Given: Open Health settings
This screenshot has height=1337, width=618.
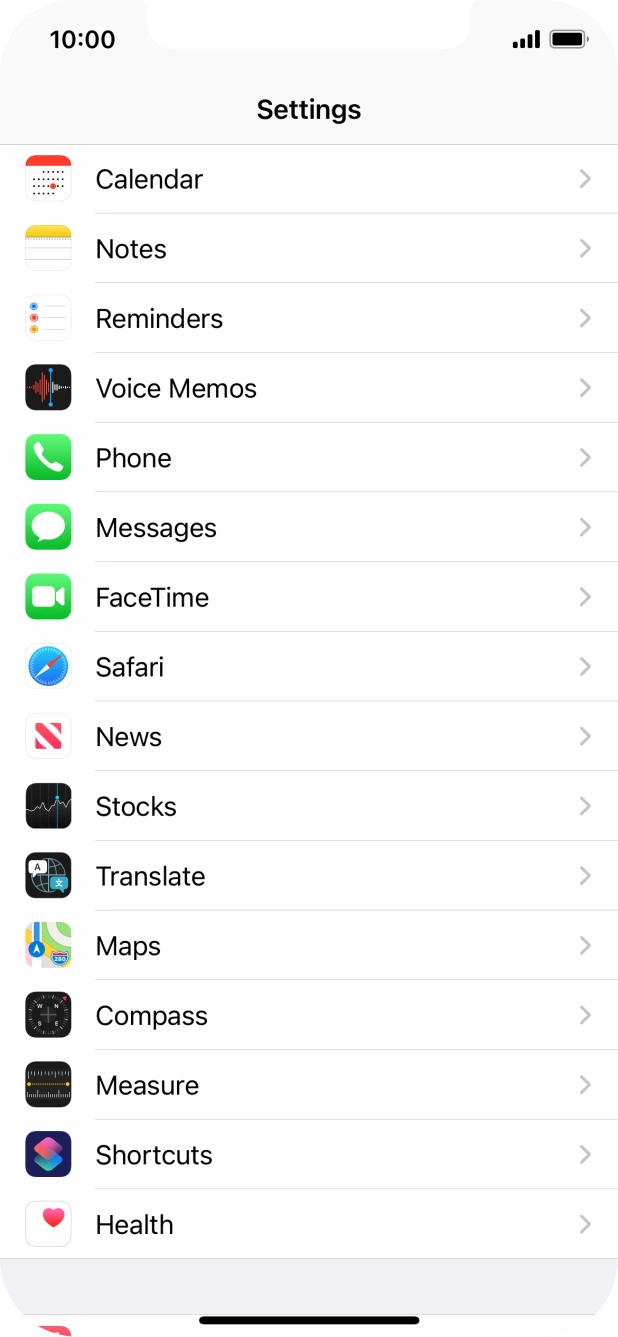Looking at the screenshot, I should click(309, 1225).
